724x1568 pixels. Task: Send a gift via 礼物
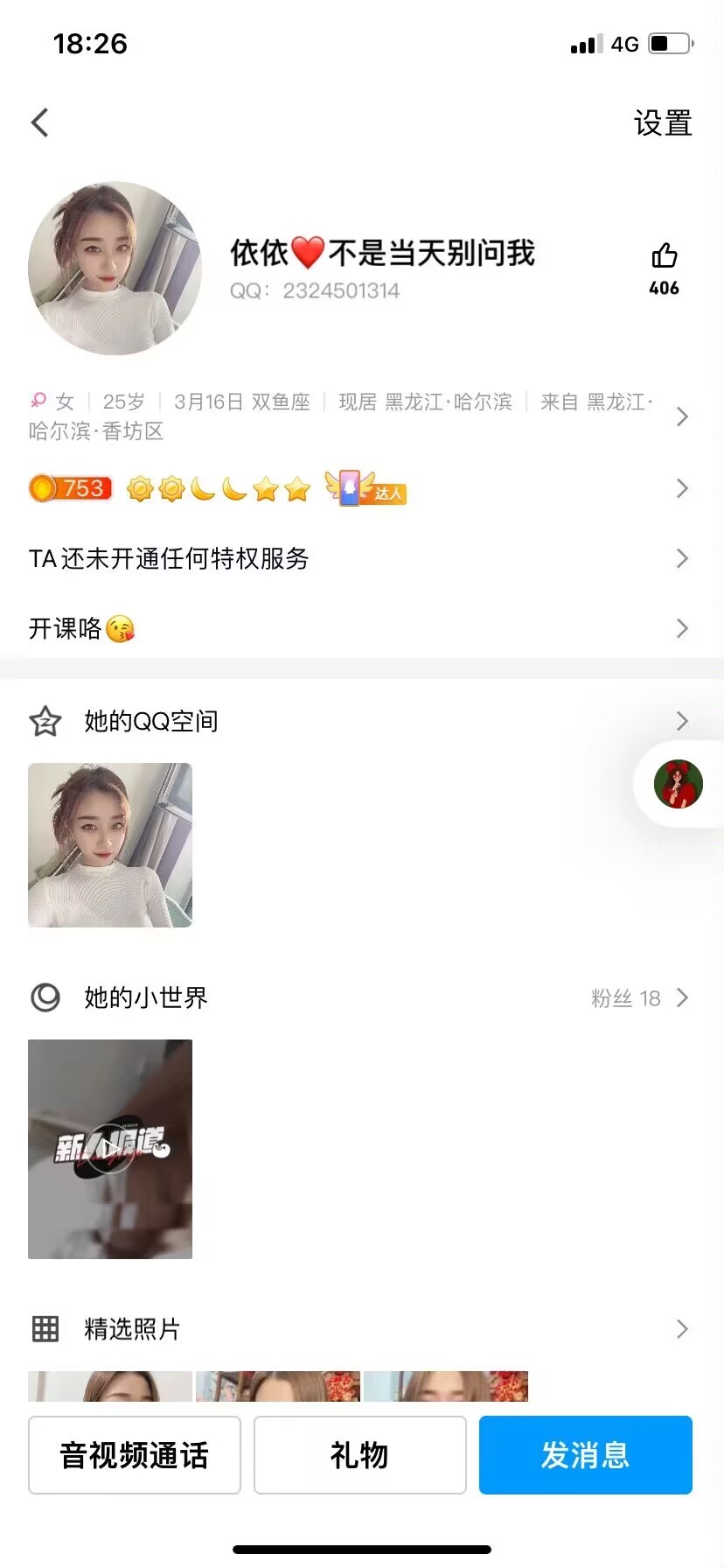(x=360, y=1455)
